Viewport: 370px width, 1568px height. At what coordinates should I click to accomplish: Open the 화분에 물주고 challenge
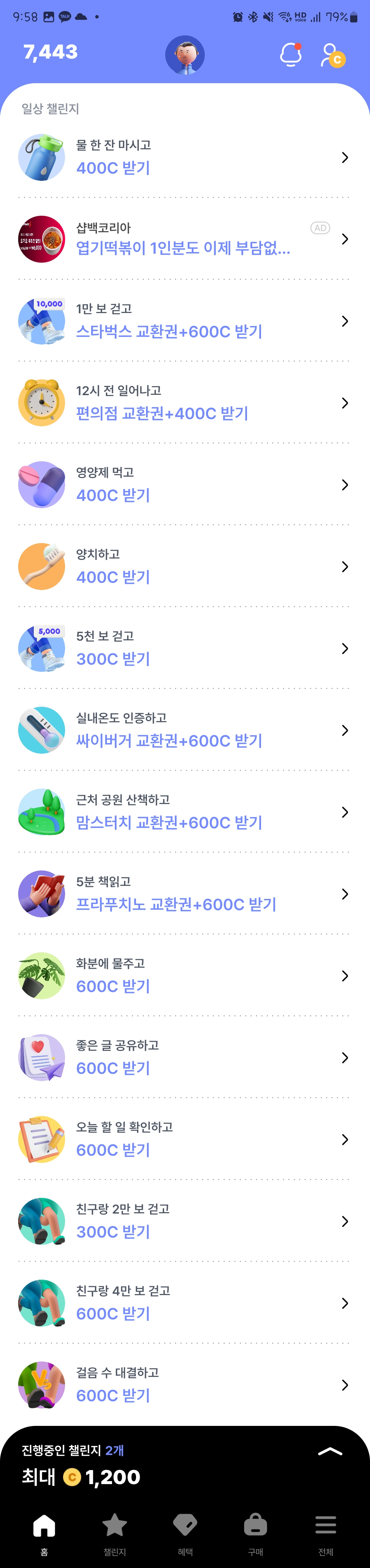click(183, 976)
